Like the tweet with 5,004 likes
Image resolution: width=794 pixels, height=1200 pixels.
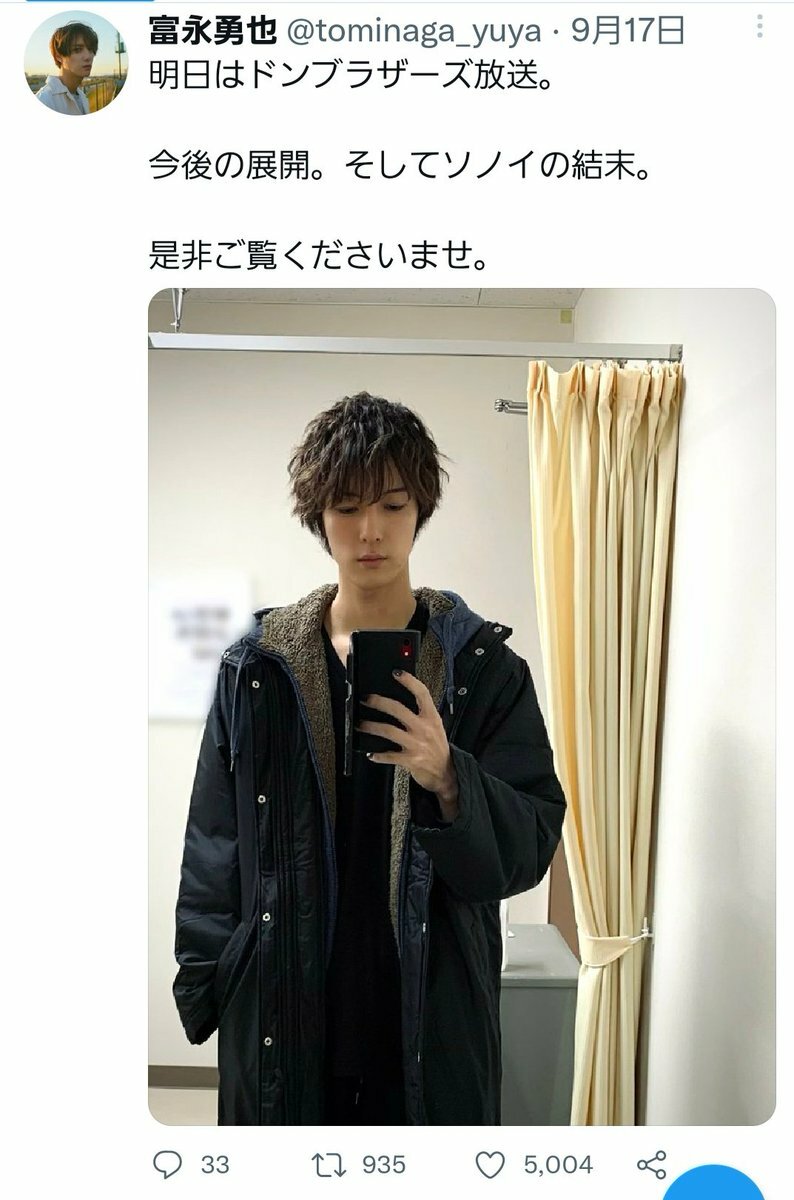[490, 1164]
